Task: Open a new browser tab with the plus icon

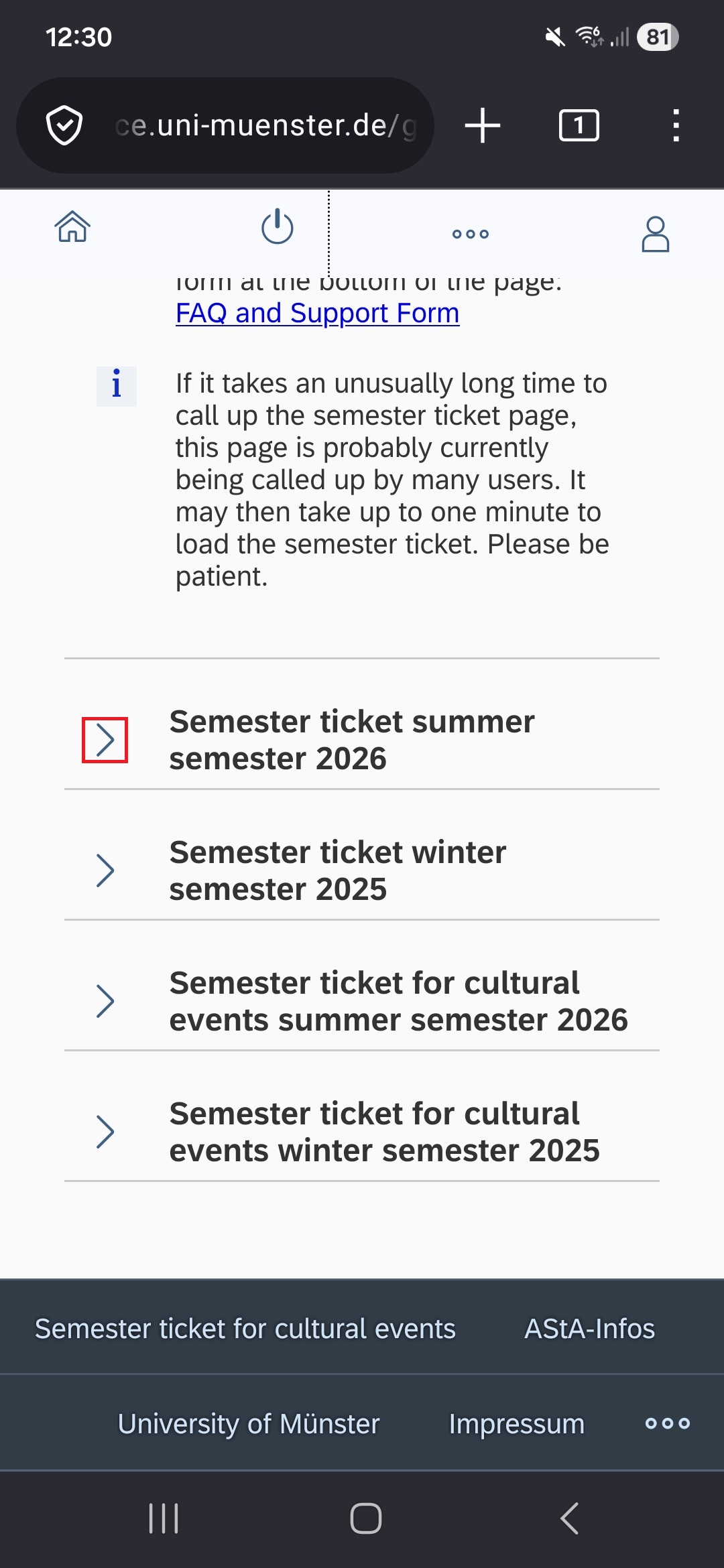Action: [483, 125]
